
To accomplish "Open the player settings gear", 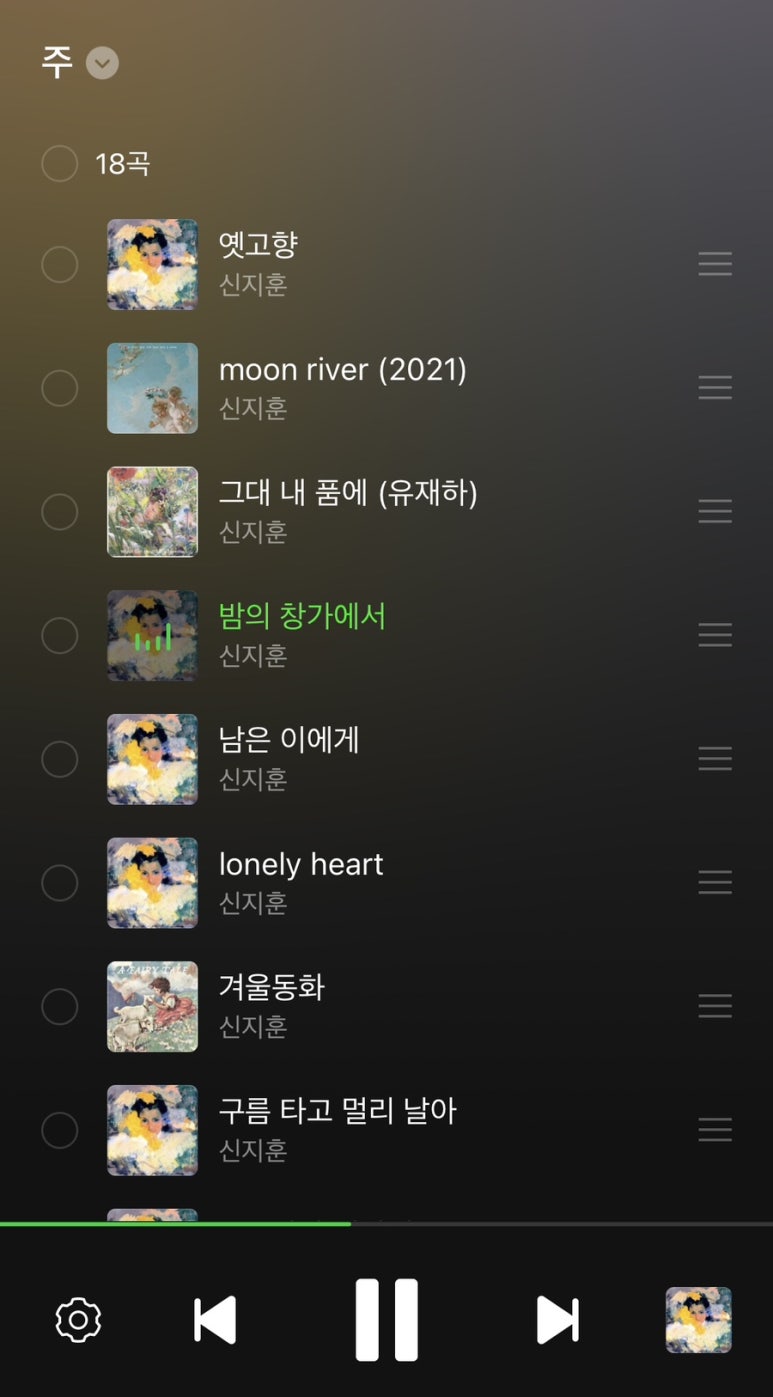I will tap(78, 1320).
